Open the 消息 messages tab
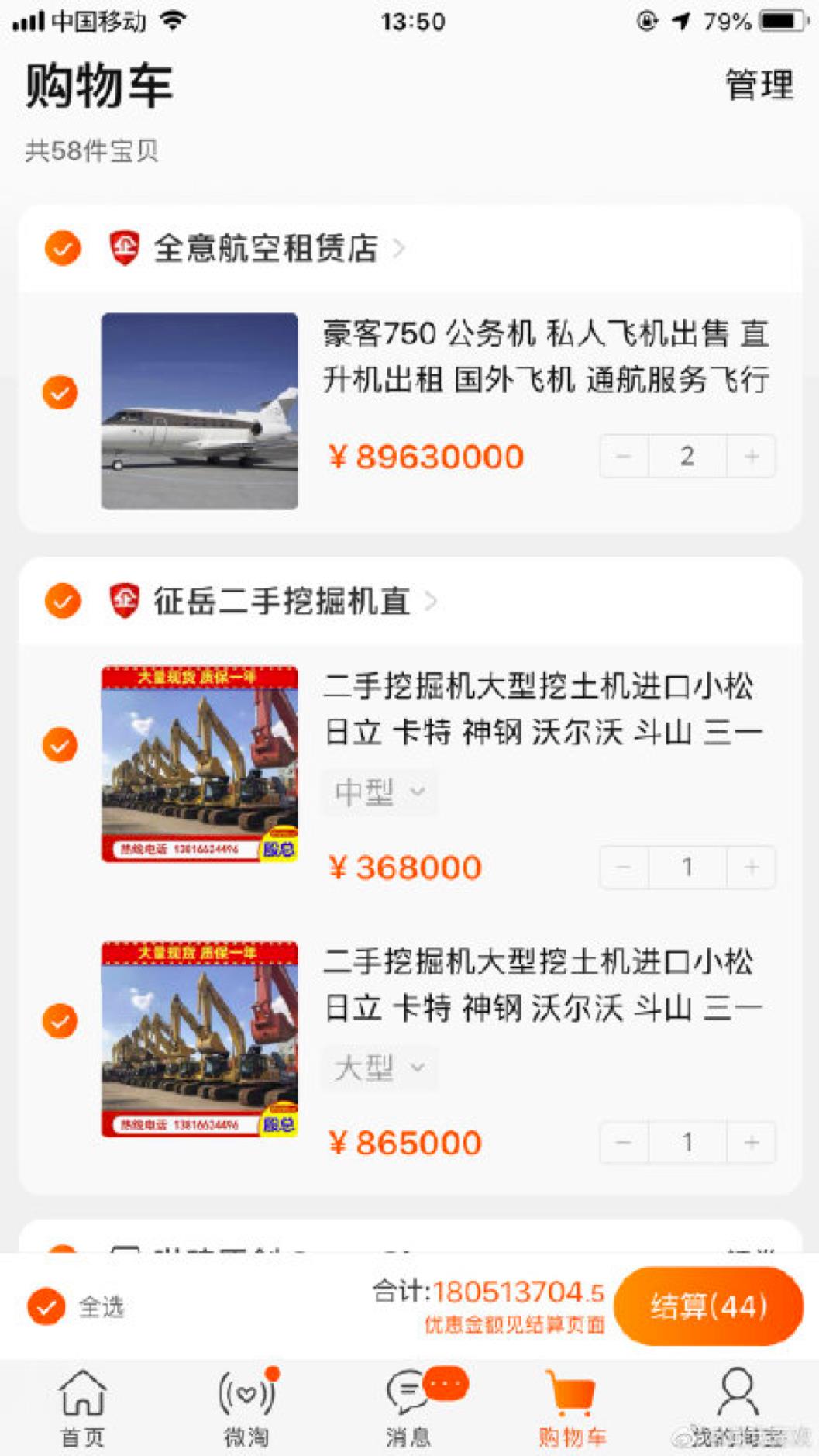 pyautogui.click(x=409, y=1409)
